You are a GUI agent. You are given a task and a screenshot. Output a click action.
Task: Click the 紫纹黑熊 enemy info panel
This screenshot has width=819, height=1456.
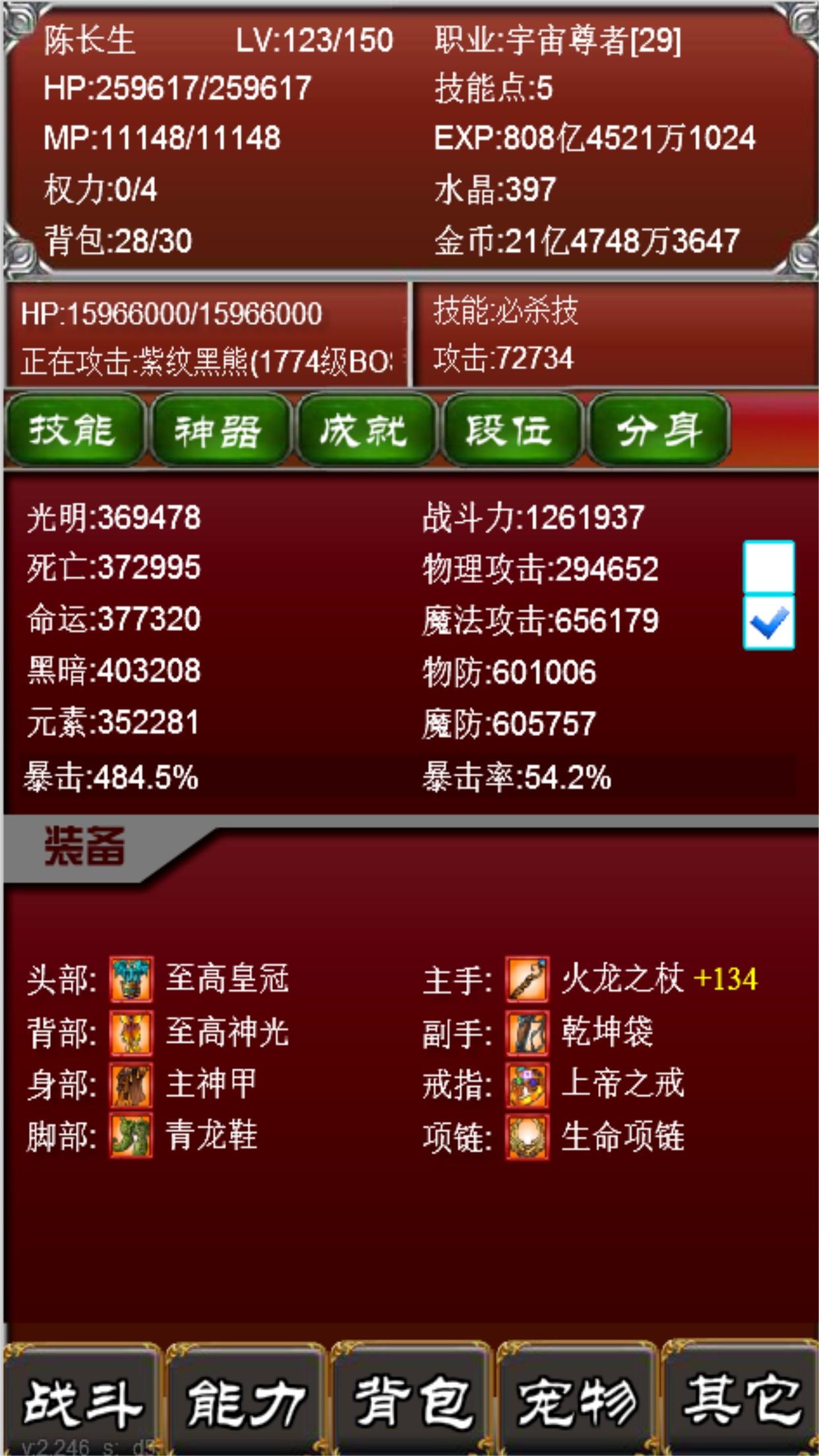204,333
